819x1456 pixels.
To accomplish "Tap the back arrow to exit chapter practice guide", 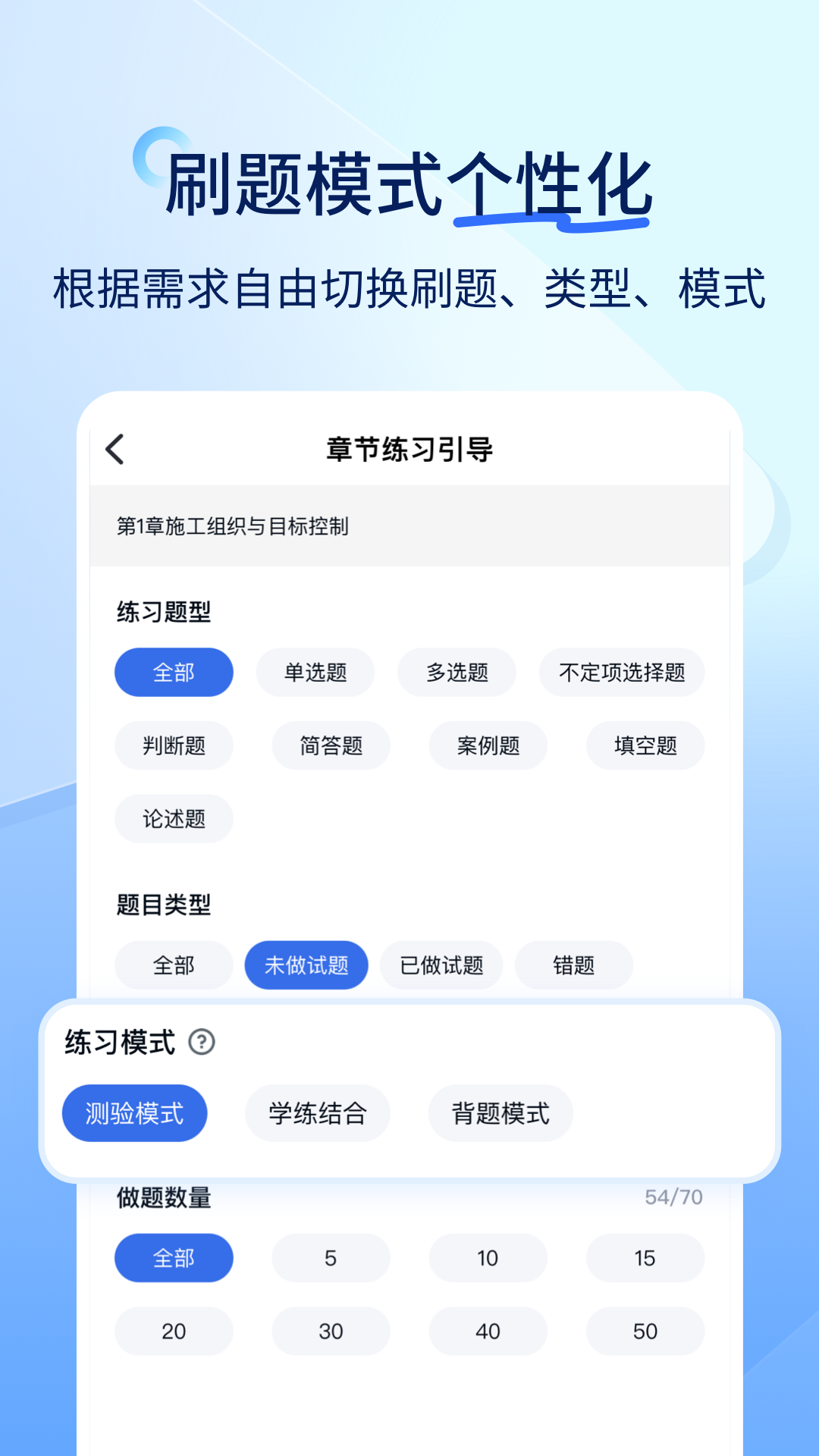I will 114,449.
